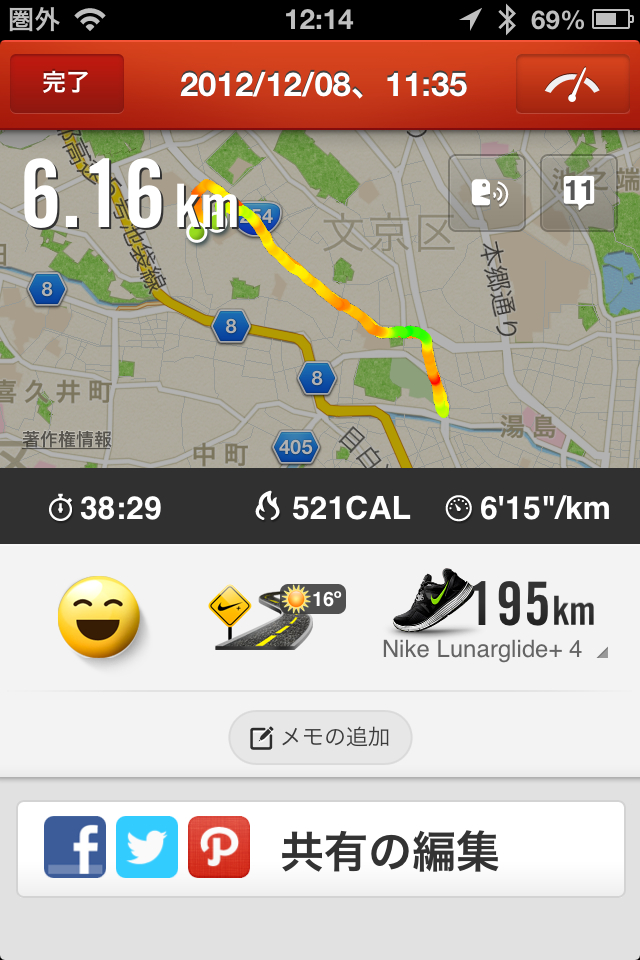Open the voice feedback icon on the map

pyautogui.click(x=485, y=193)
